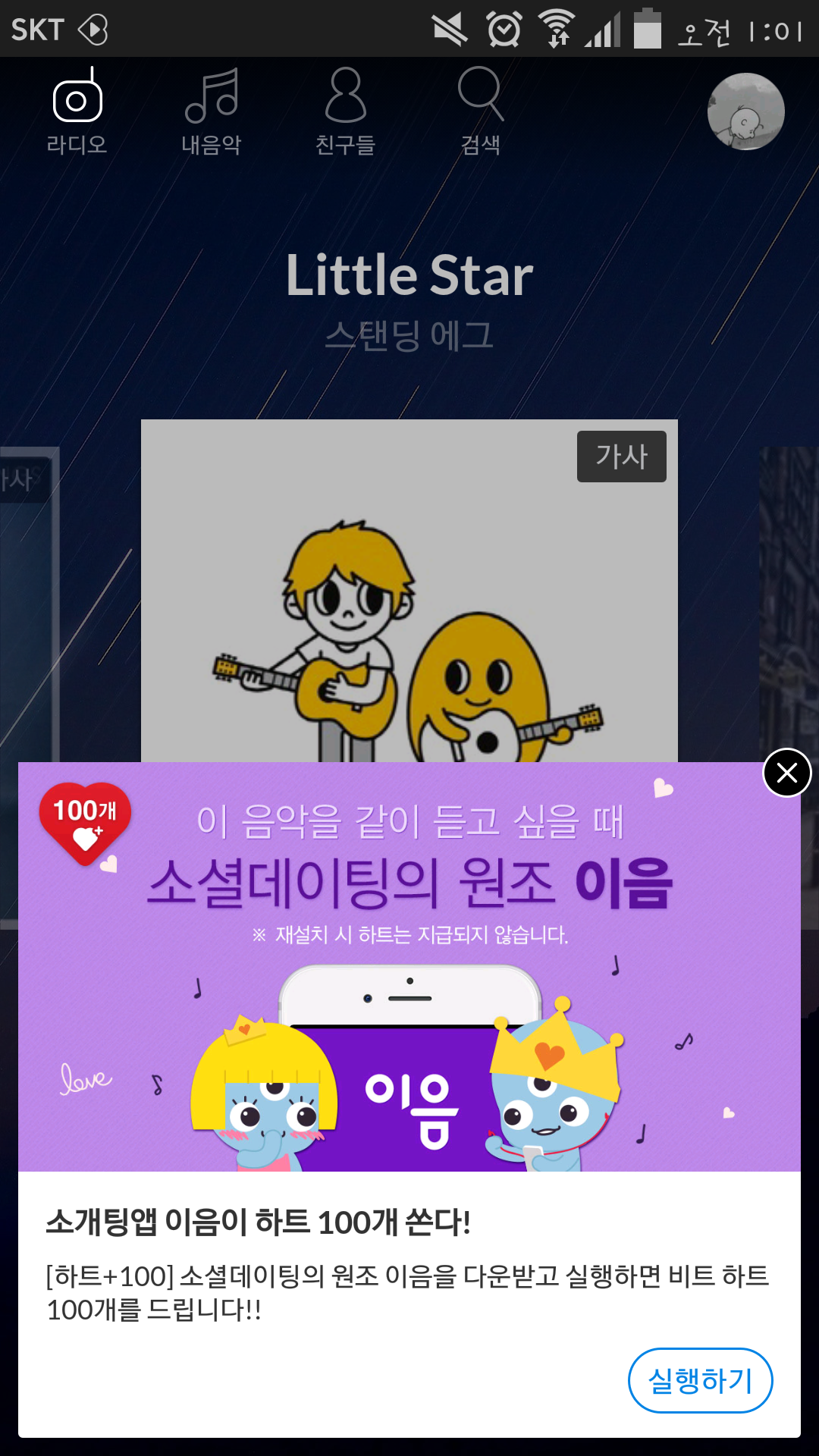Dismiss the 이음 promotion popup
Screen dimensions: 819x1456
pyautogui.click(x=786, y=773)
